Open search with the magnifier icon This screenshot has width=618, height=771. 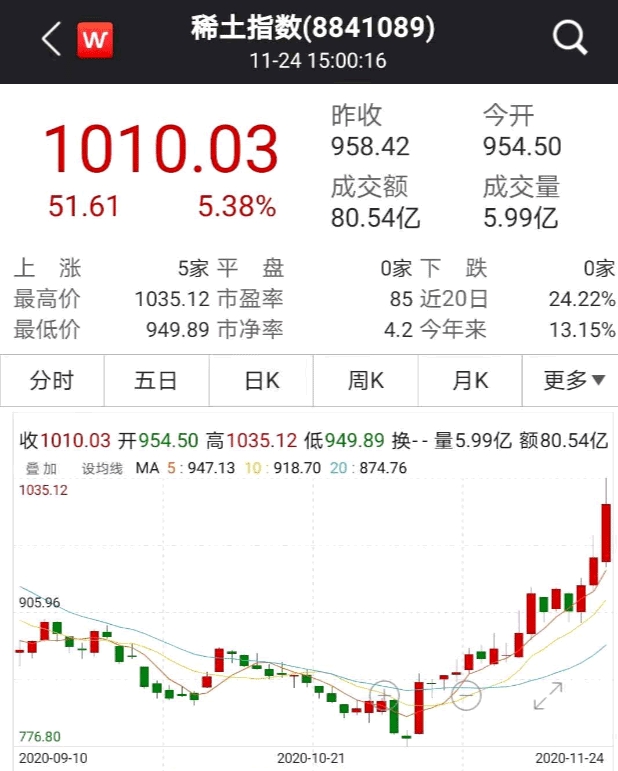[570, 39]
